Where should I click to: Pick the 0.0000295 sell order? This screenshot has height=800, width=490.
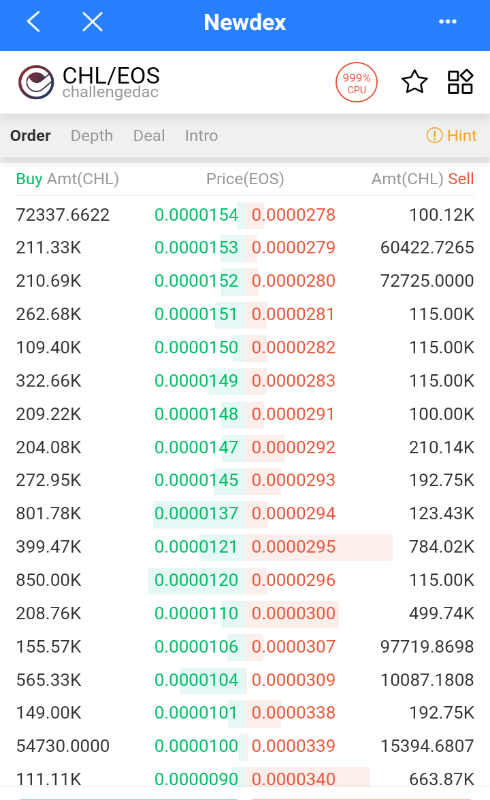point(293,546)
